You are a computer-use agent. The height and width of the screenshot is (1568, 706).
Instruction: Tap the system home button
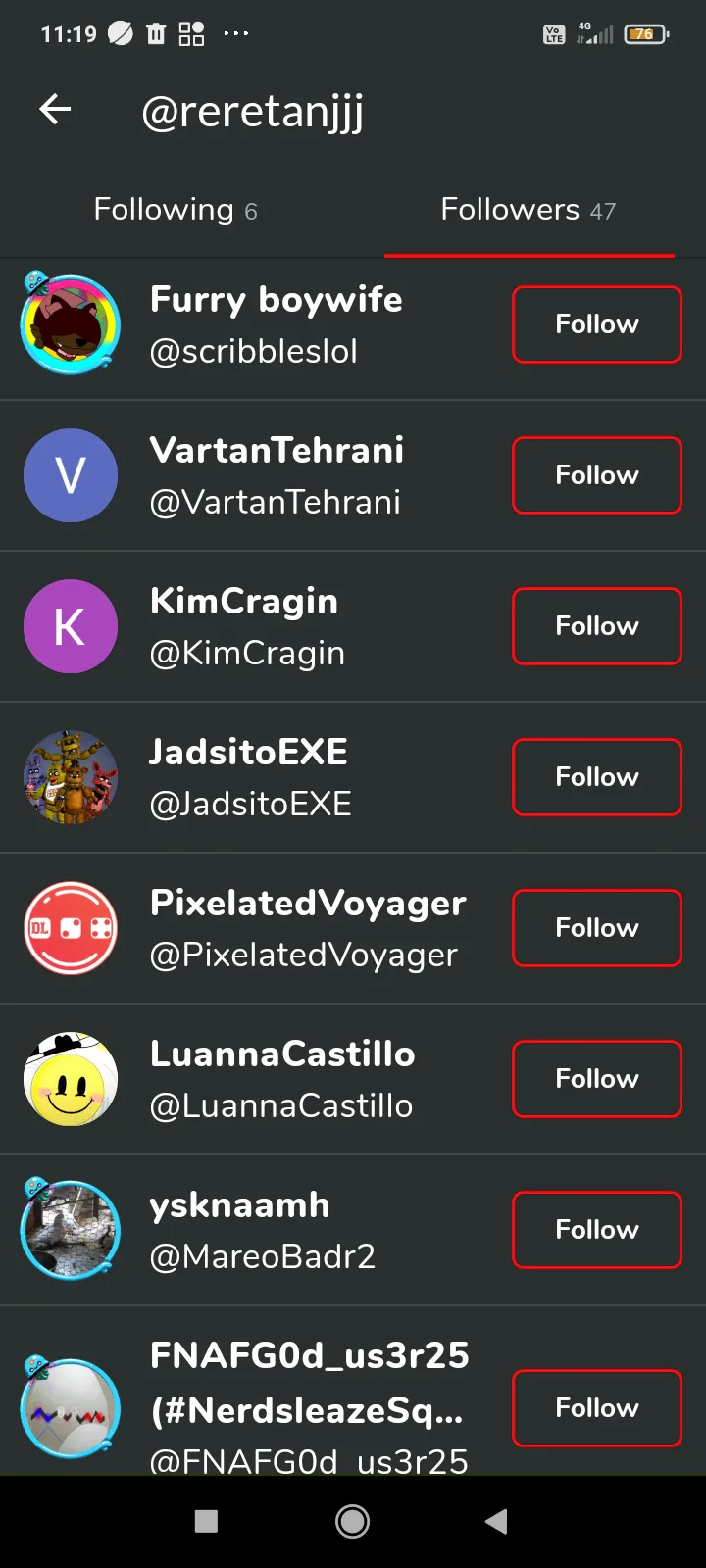coord(353,1521)
